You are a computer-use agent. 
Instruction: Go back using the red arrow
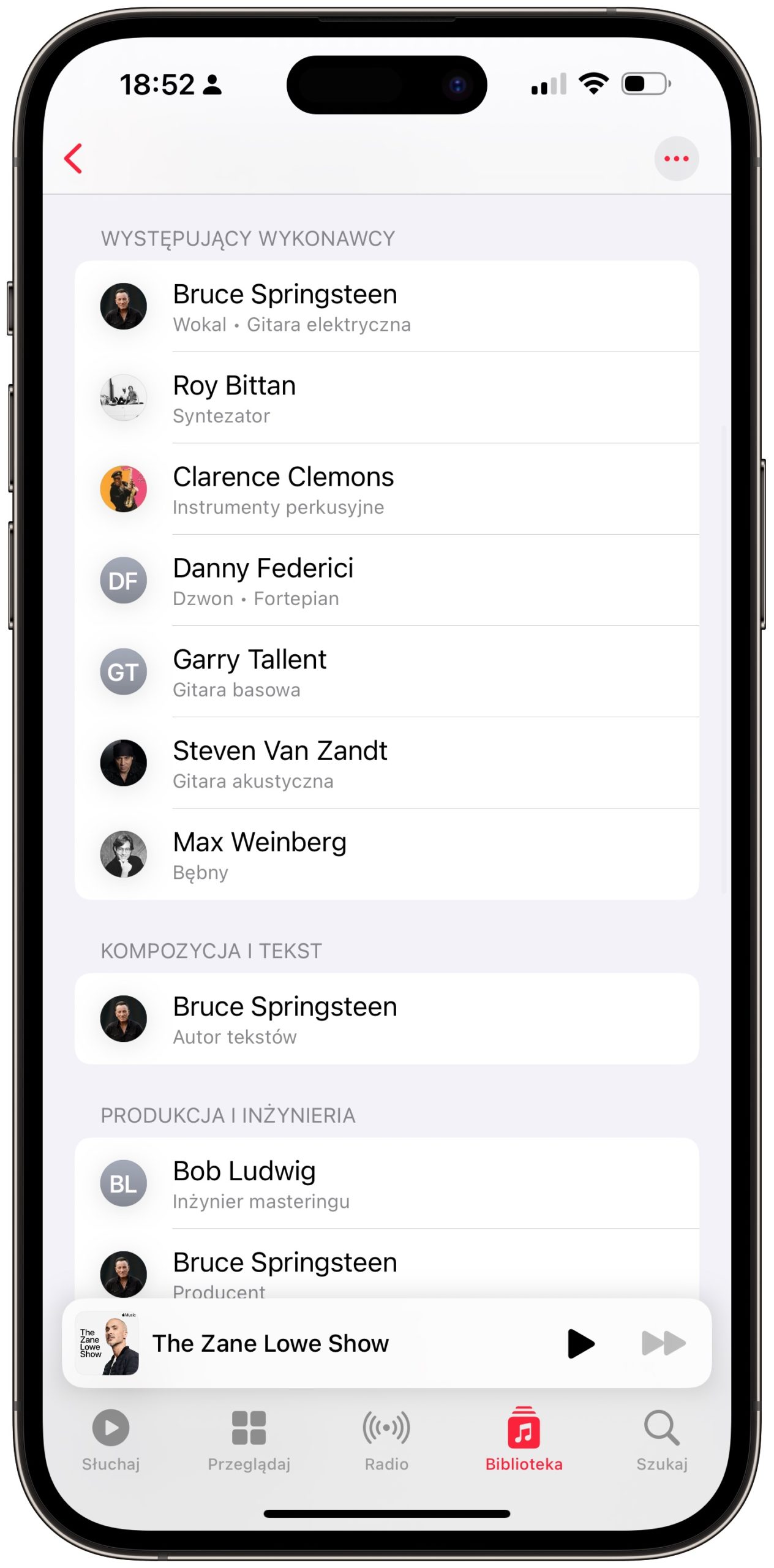(73, 159)
